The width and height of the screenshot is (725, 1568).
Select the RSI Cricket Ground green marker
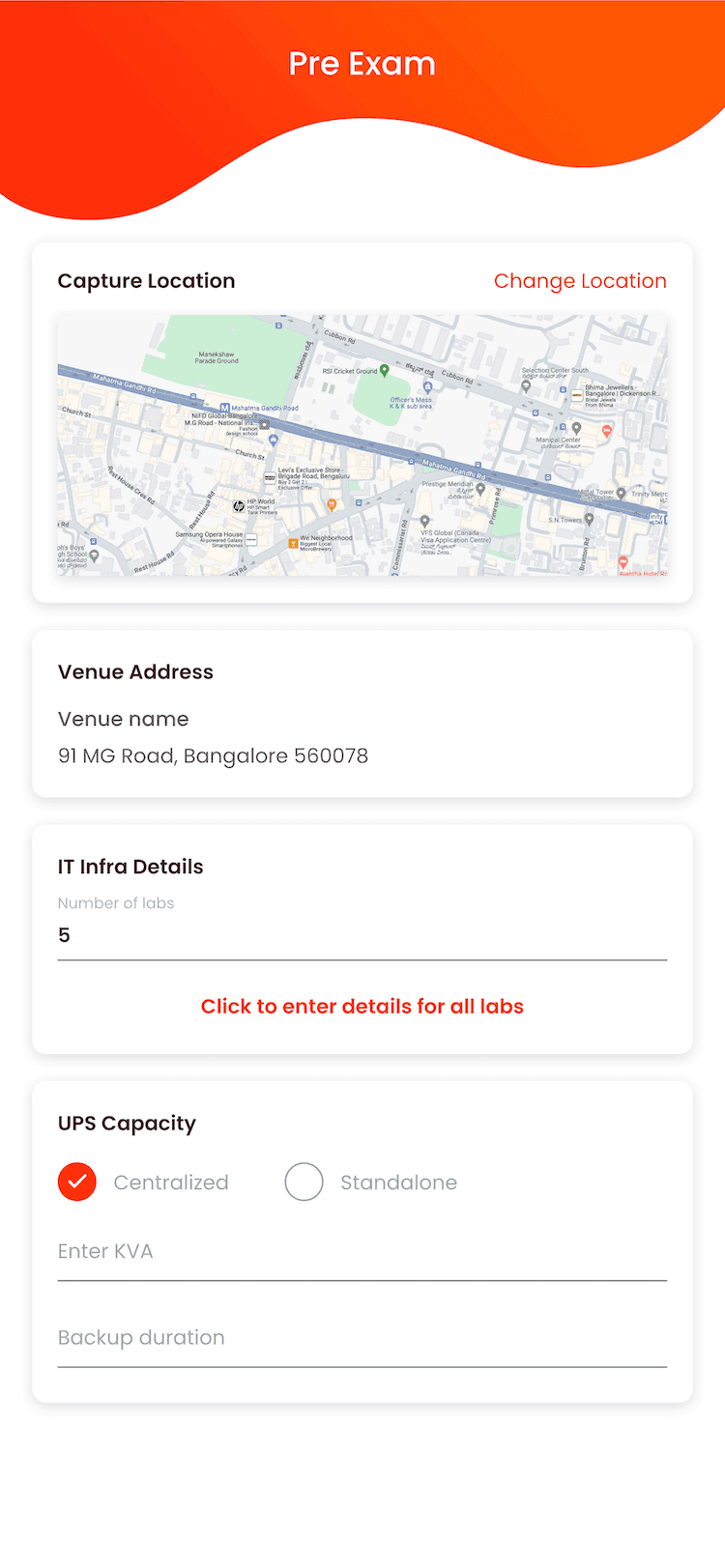click(x=383, y=370)
